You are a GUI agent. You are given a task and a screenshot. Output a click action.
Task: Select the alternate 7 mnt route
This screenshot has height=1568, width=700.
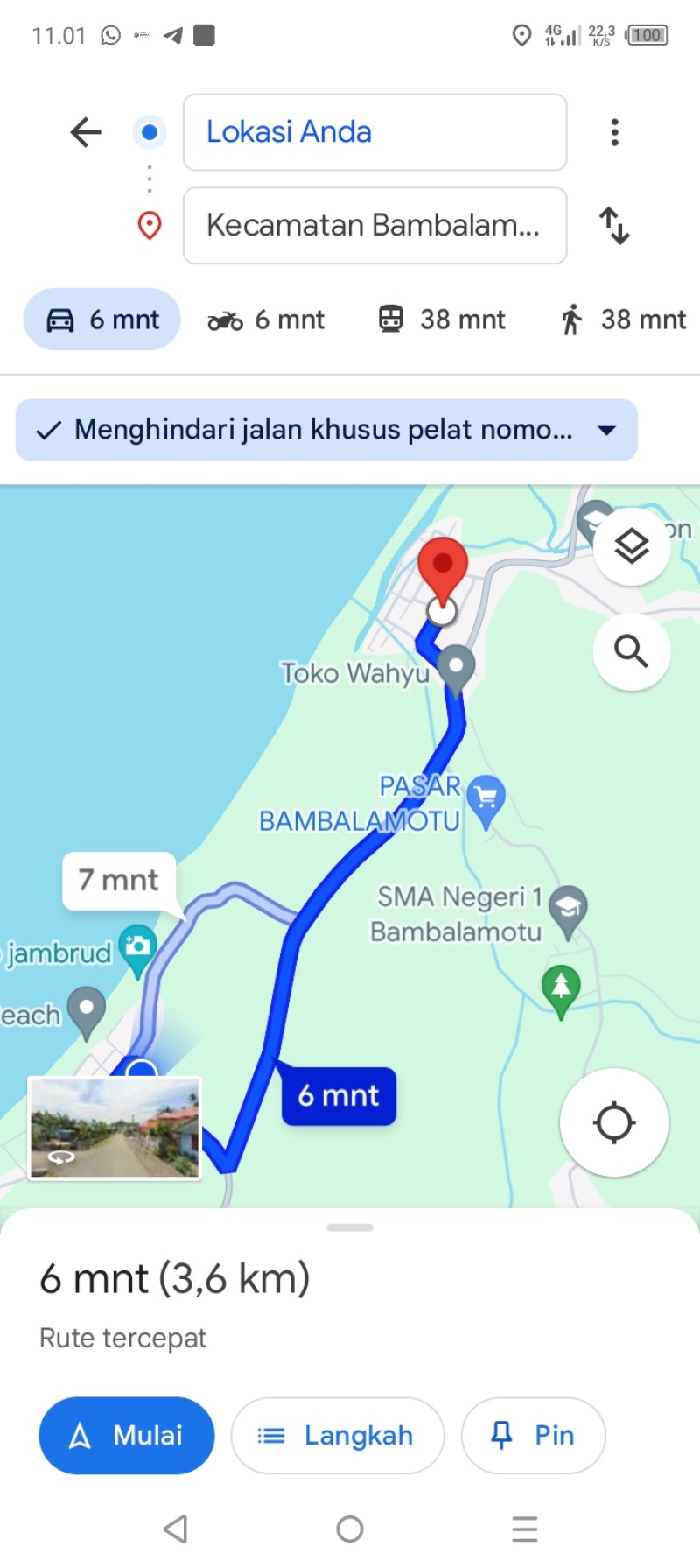click(x=119, y=880)
